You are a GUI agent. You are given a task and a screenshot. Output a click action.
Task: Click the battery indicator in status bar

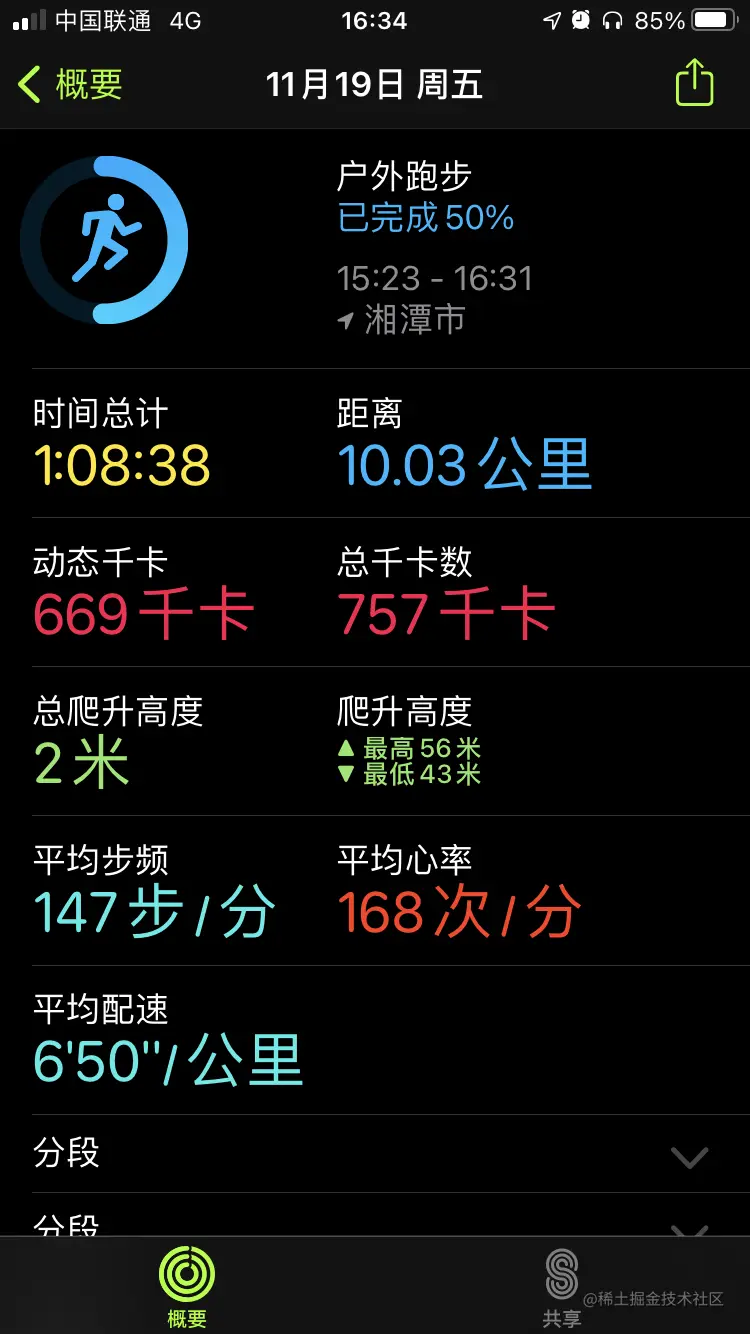[710, 20]
